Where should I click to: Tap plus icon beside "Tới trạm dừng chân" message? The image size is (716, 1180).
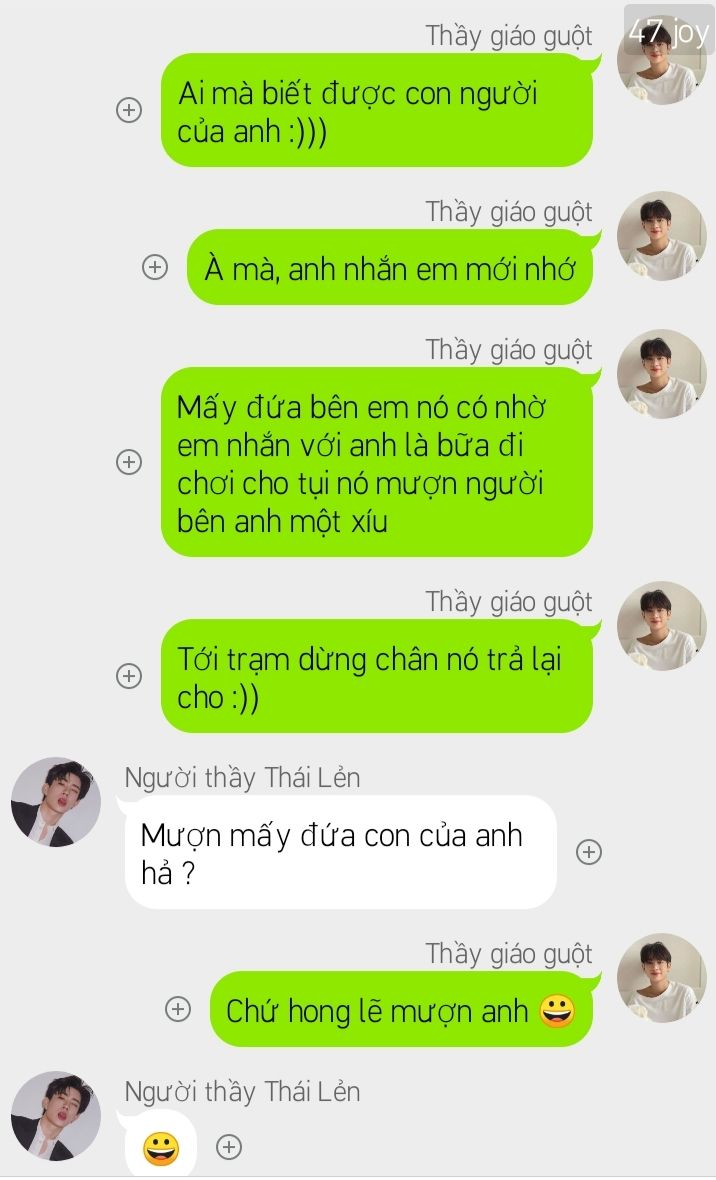pos(129,676)
